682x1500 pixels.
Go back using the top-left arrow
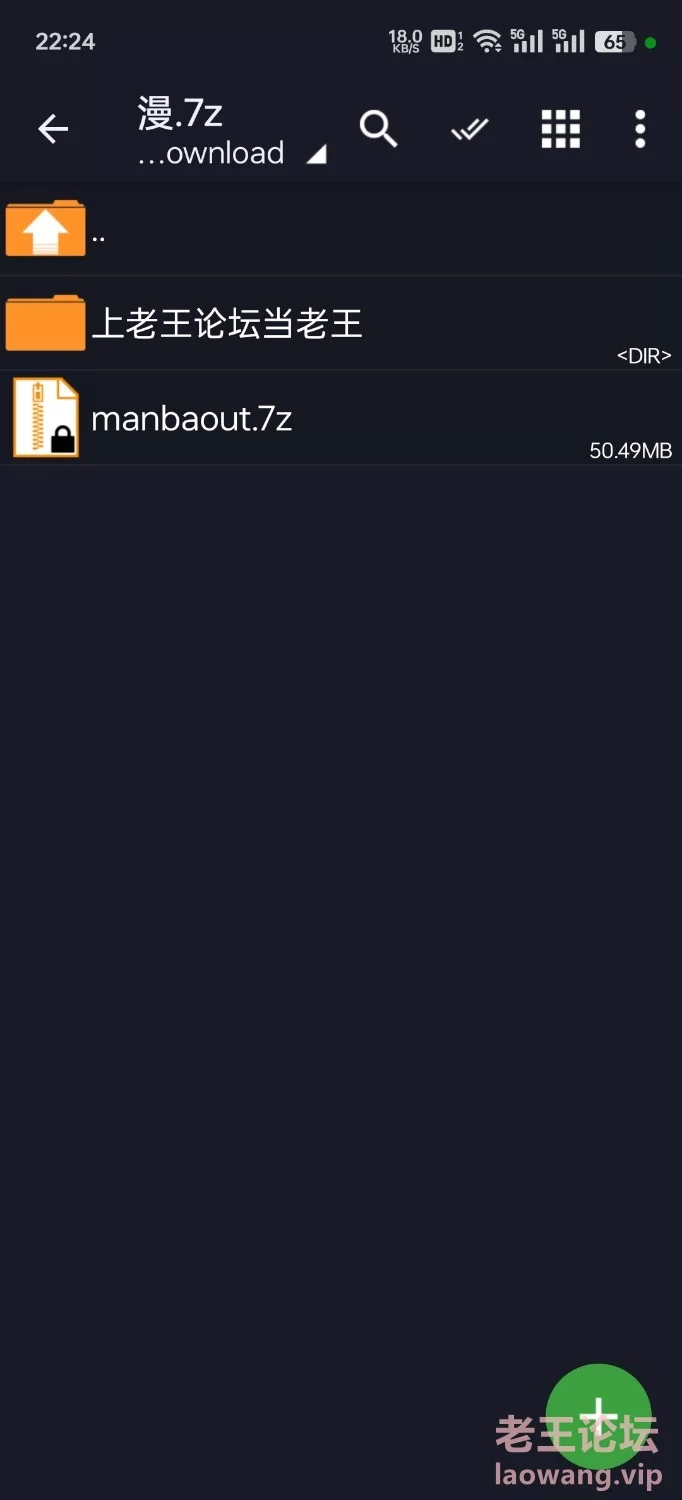pyautogui.click(x=53, y=129)
